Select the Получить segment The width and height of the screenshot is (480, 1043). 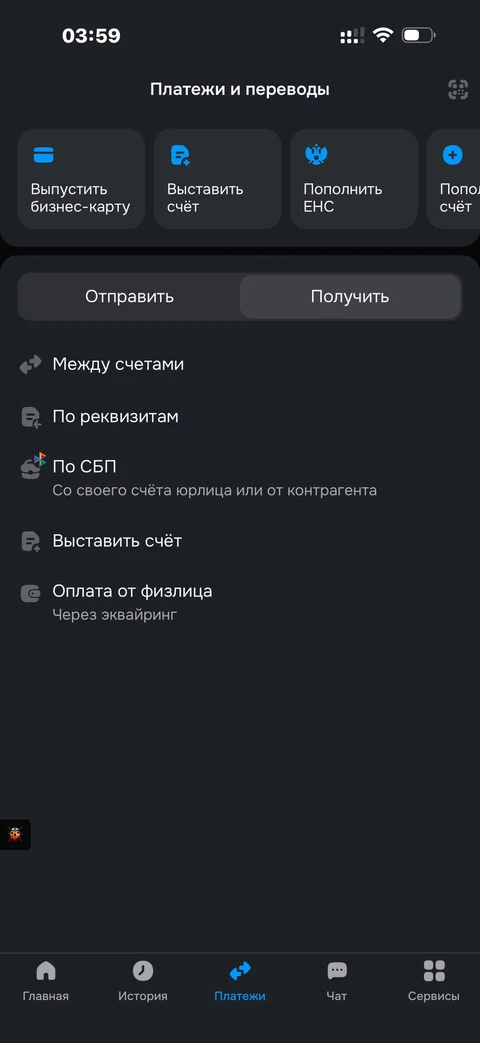coord(350,297)
